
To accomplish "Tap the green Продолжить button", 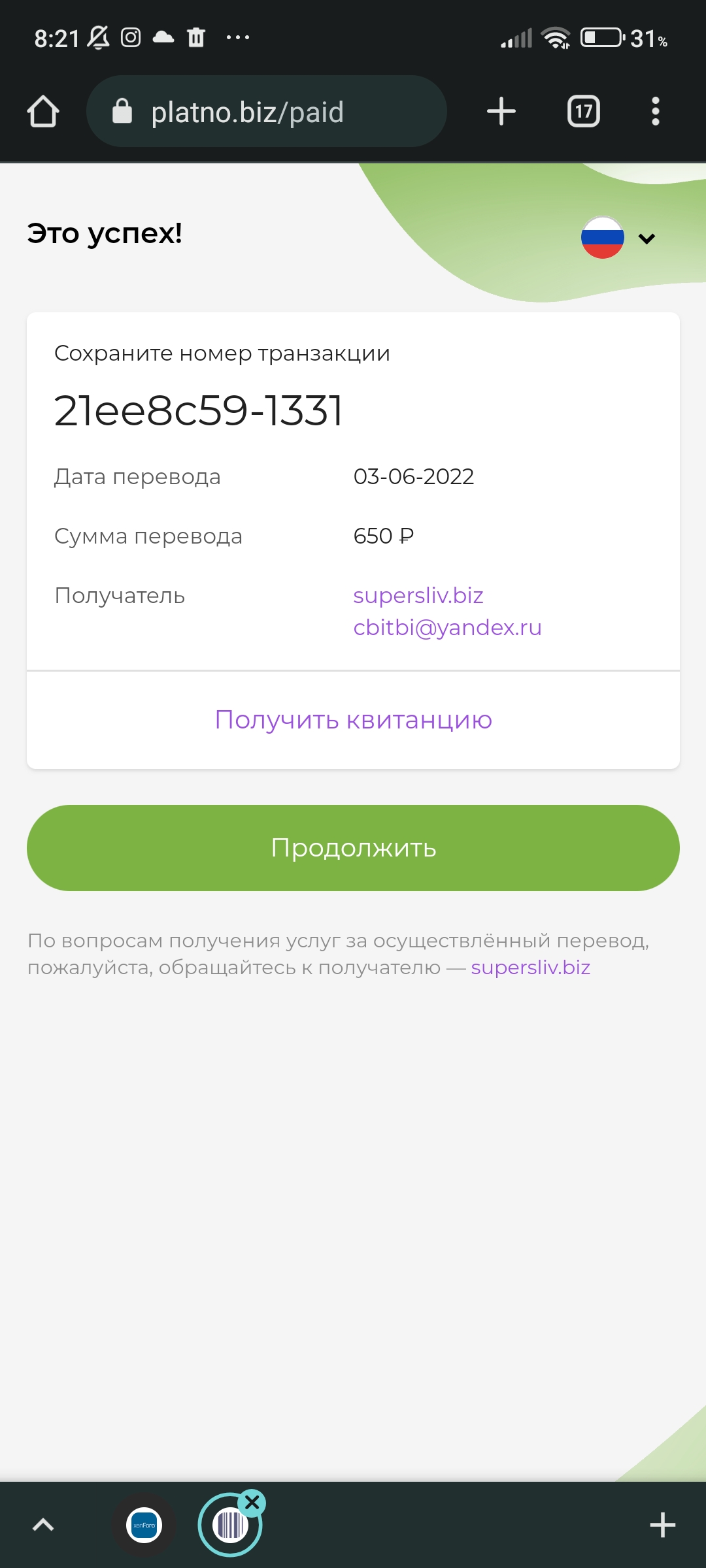I will 353,848.
